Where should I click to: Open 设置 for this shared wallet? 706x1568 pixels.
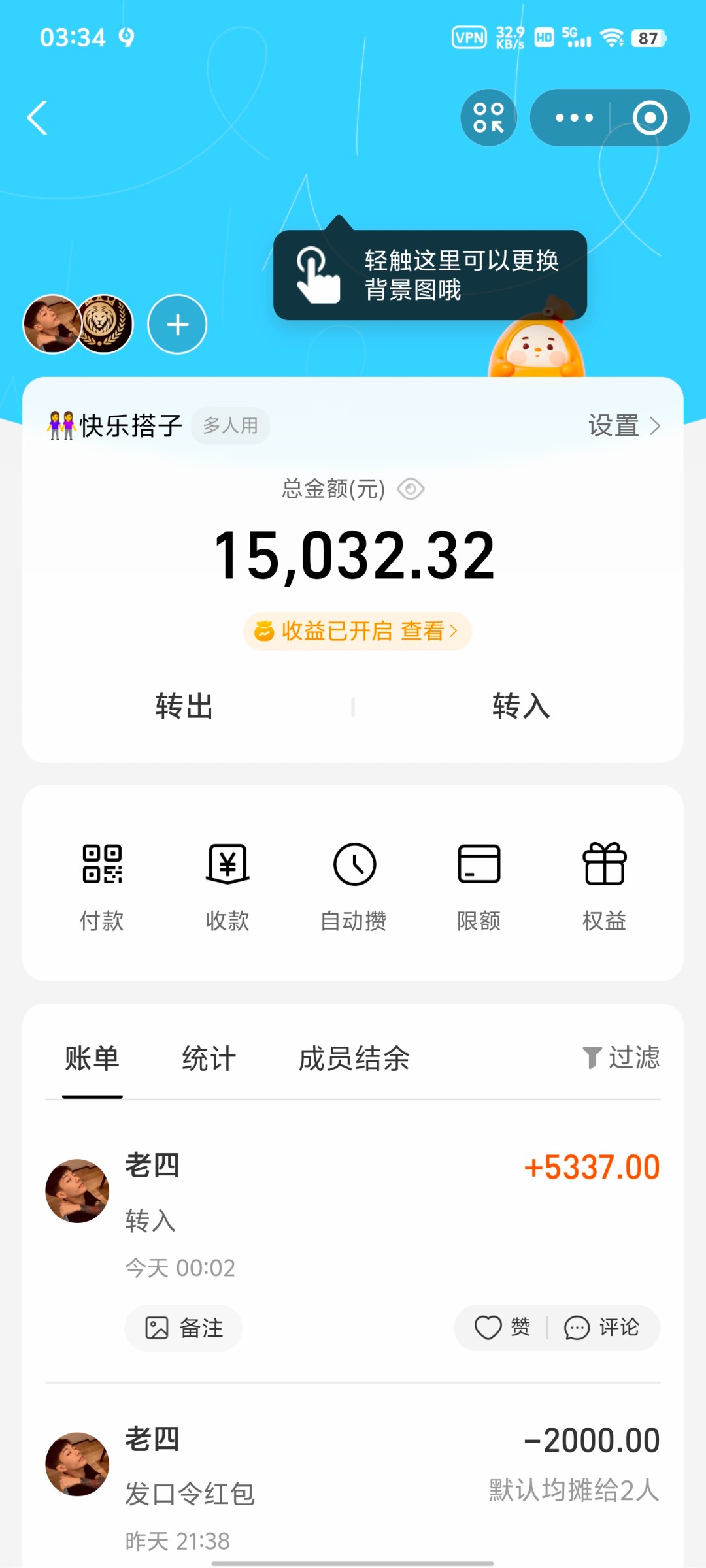624,426
